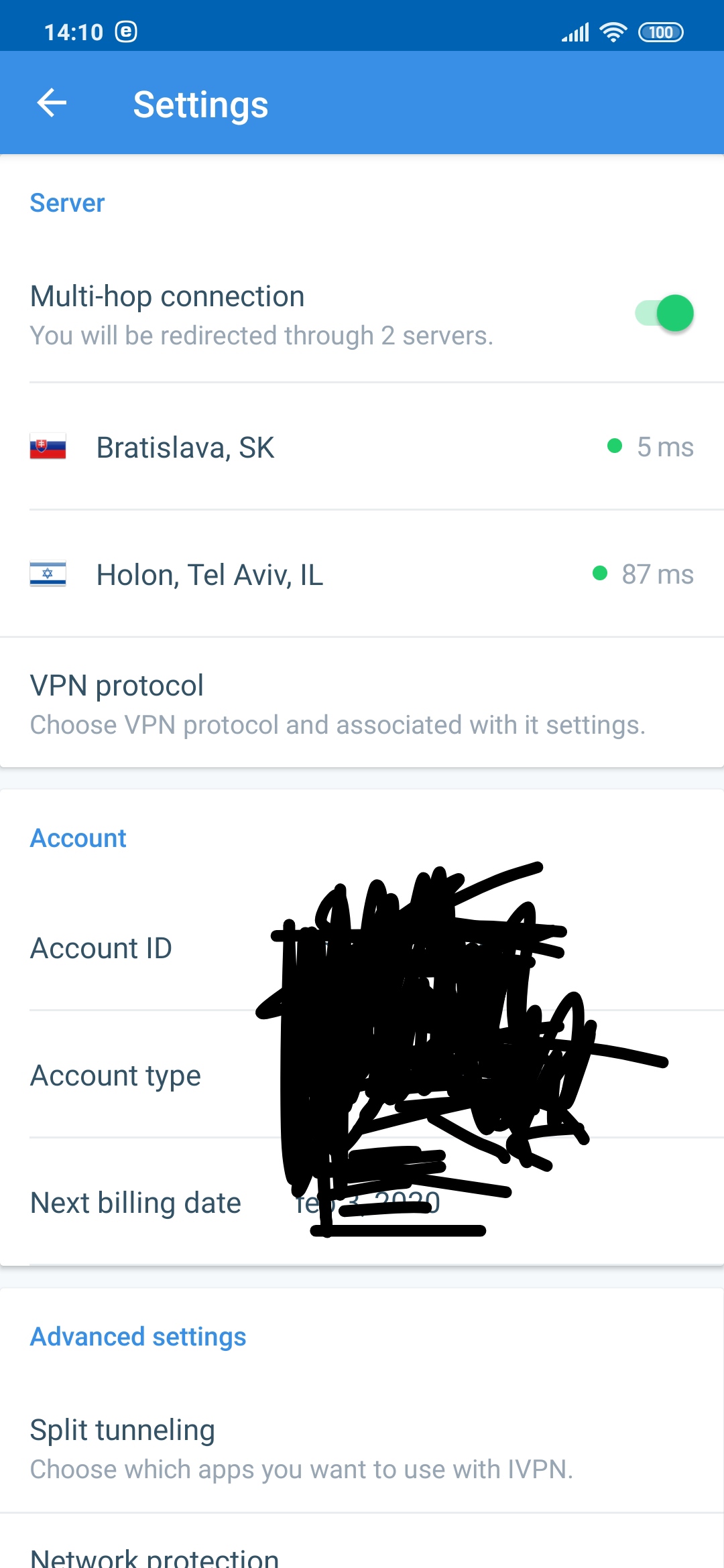Open Split tunneling options

362,1449
